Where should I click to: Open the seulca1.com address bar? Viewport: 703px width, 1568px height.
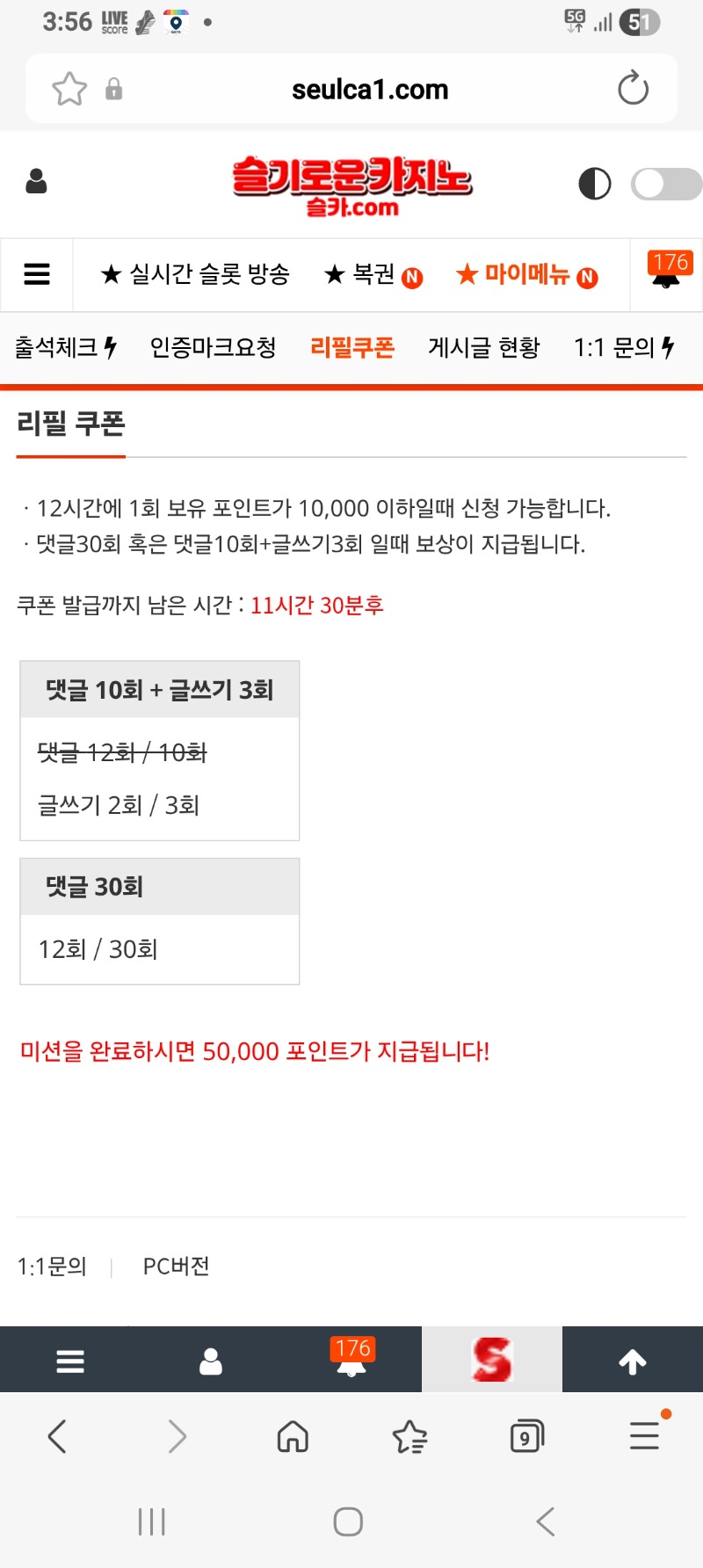point(369,90)
